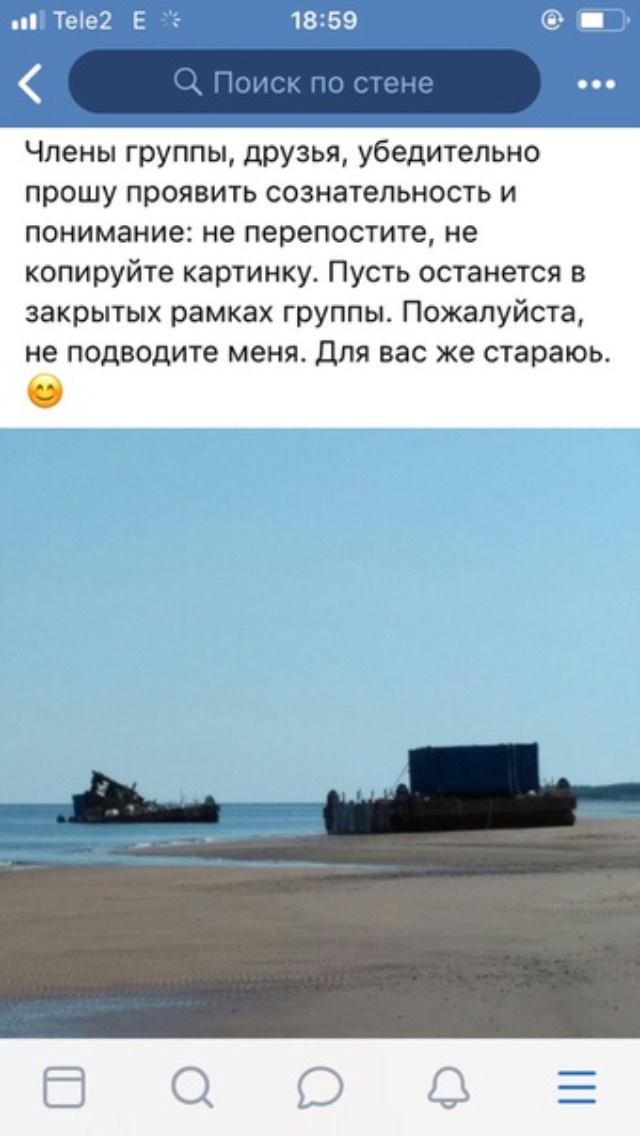
Task: Open the three-dot overflow menu
Action: 597,85
